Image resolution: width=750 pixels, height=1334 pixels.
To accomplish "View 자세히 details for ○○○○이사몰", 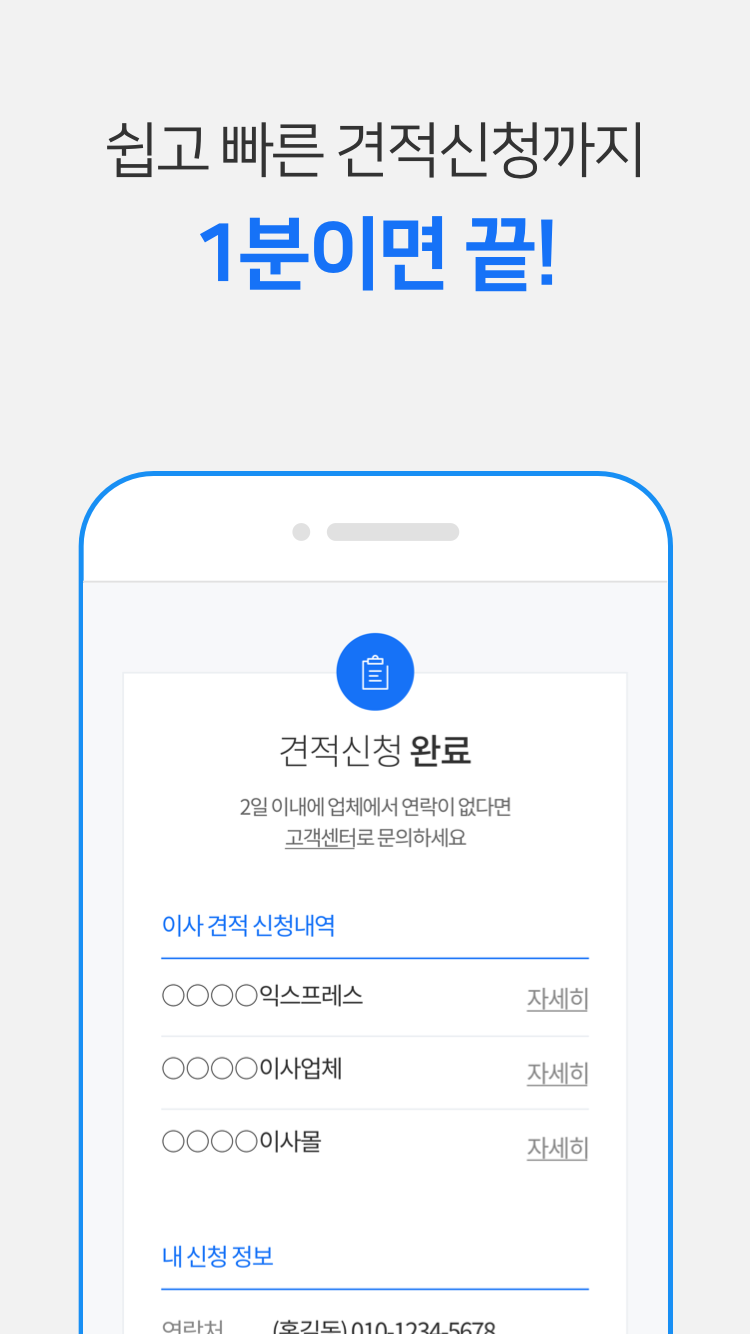I will point(557,1148).
